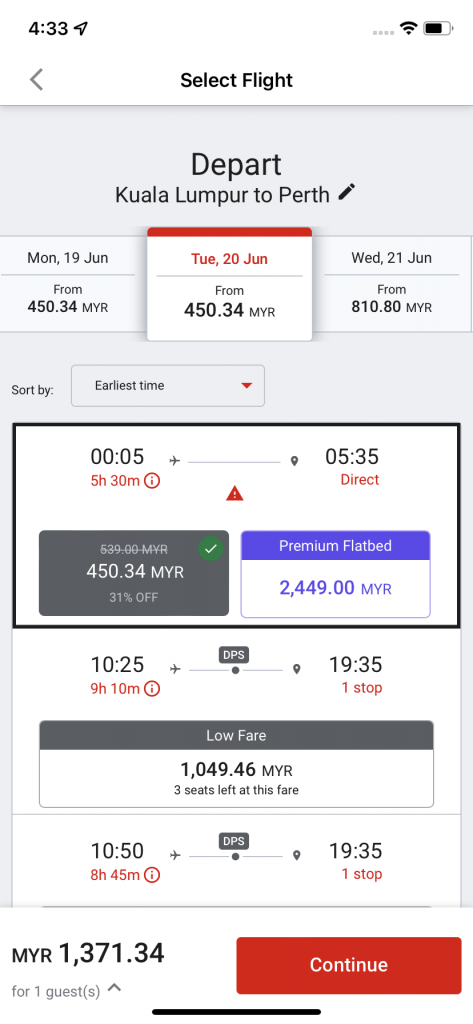View info for the 8h 45m flight duration

click(152, 874)
